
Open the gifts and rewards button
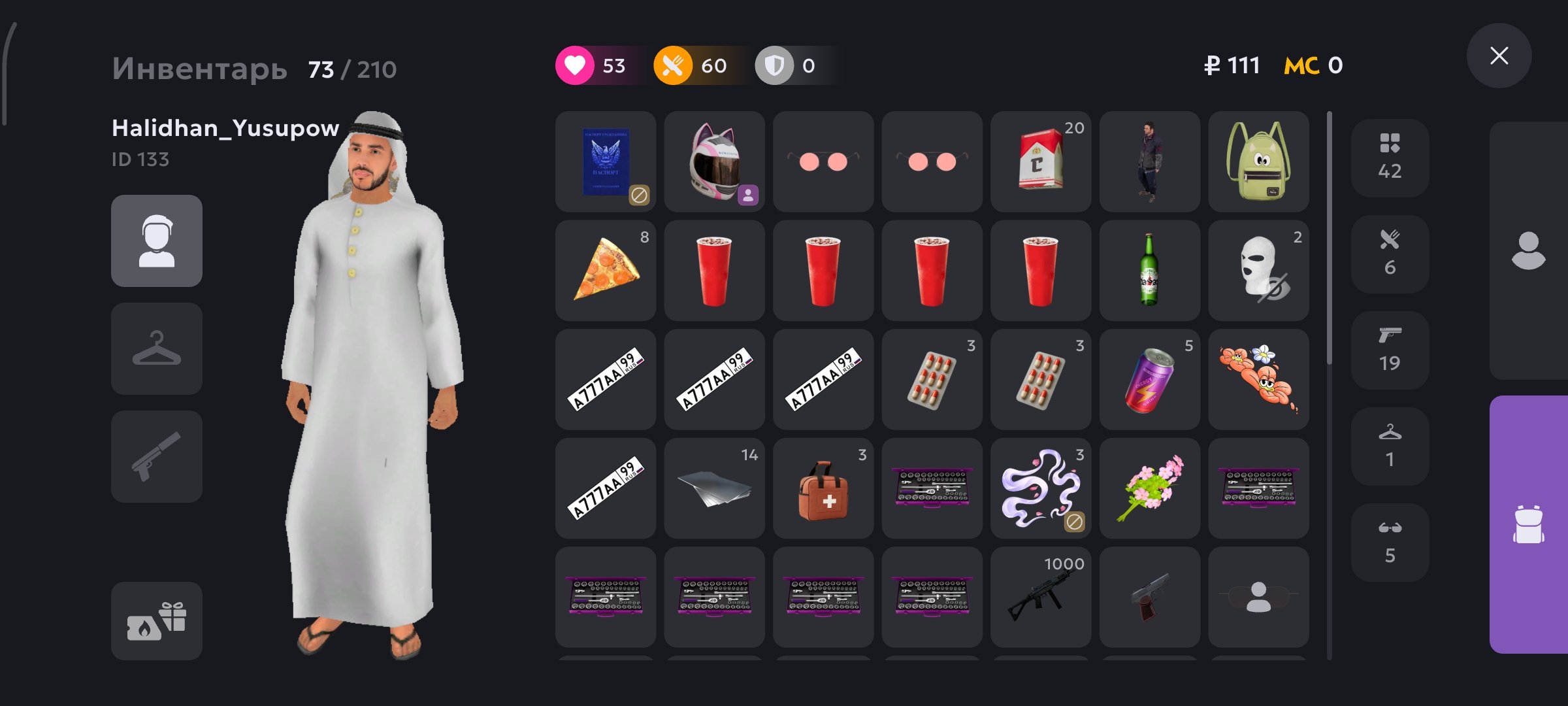tap(157, 620)
